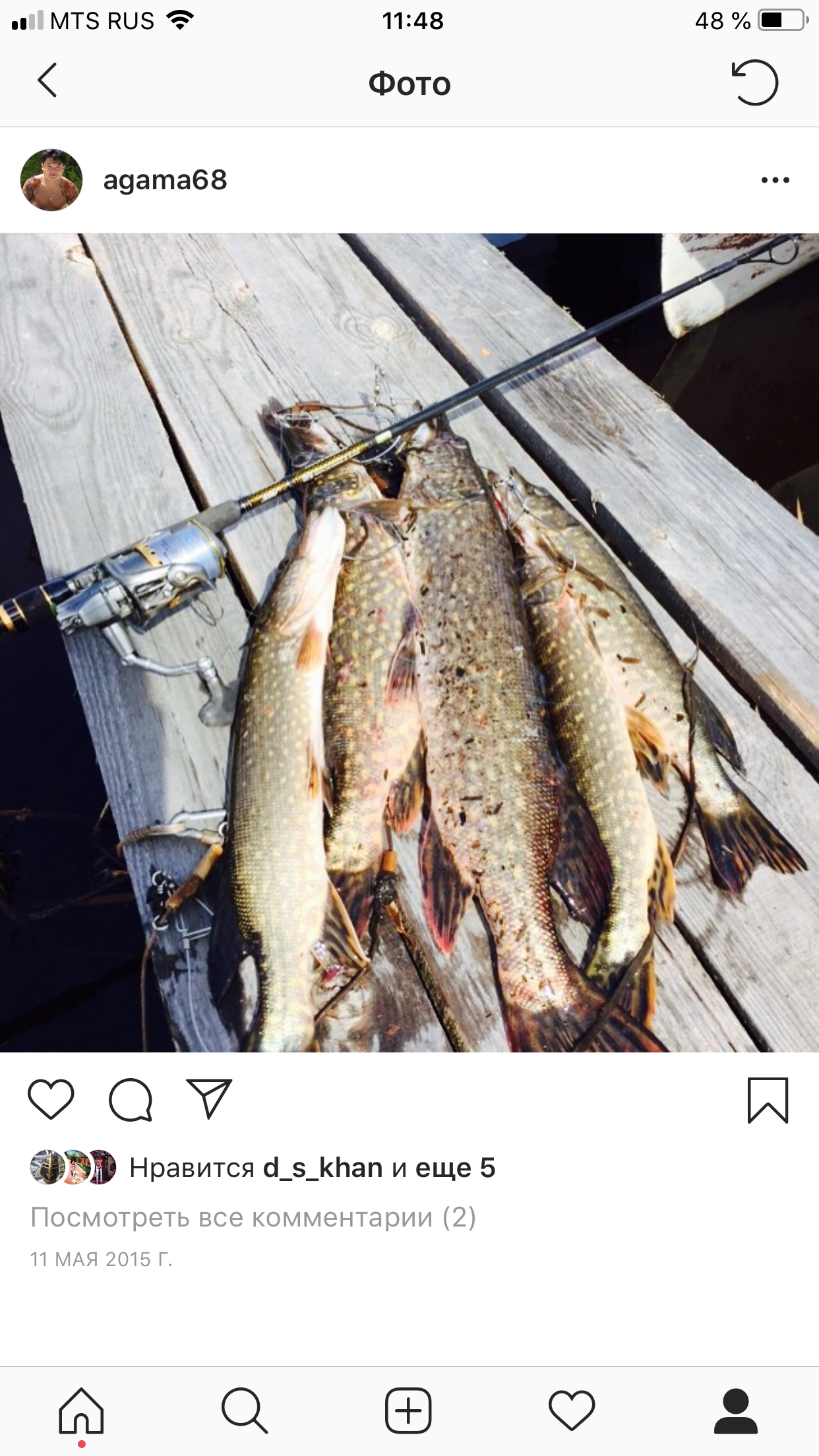Image resolution: width=819 pixels, height=1456 pixels.
Task: Open the post's three-dot options menu
Action: pos(775,180)
